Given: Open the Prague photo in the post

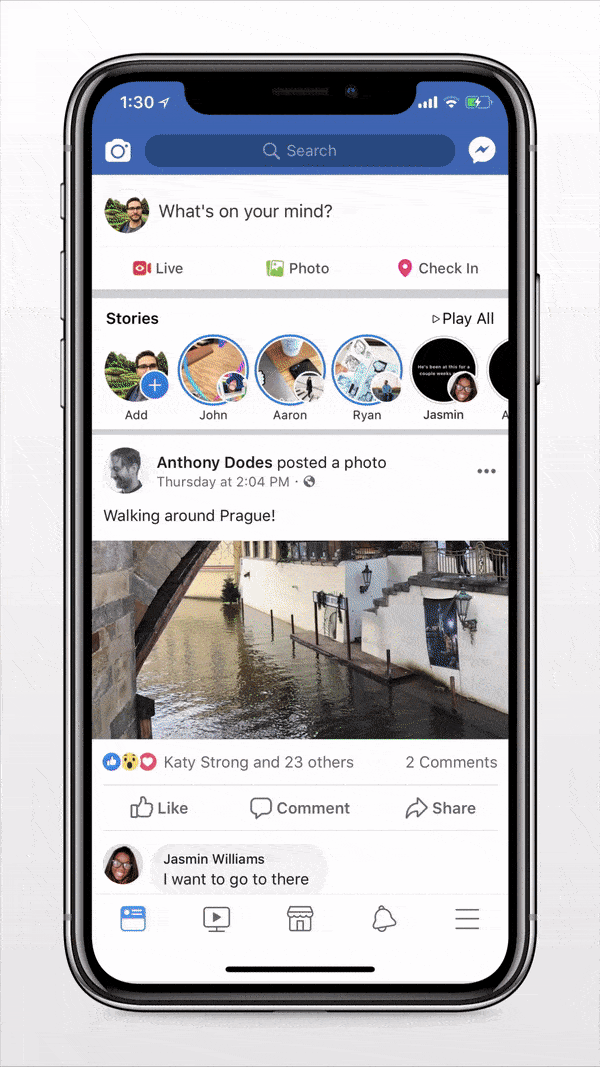Looking at the screenshot, I should (x=300, y=640).
